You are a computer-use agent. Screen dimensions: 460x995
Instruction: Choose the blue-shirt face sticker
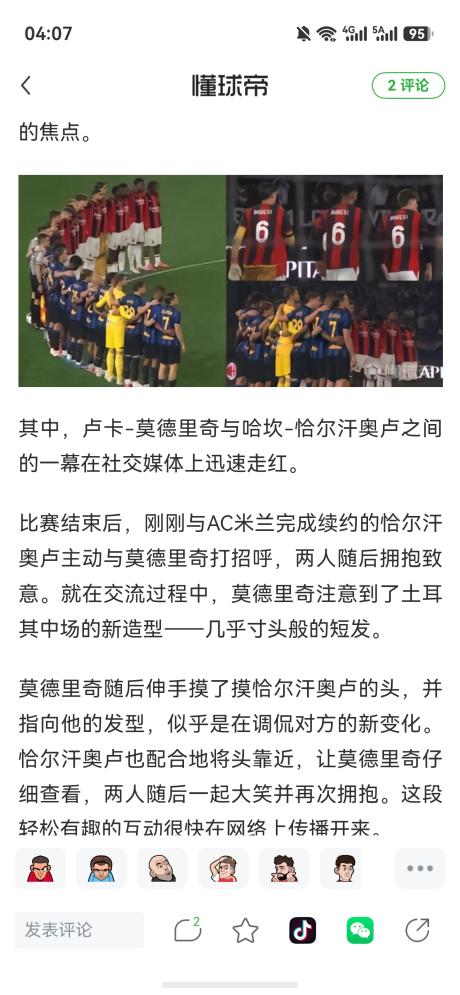point(101,868)
